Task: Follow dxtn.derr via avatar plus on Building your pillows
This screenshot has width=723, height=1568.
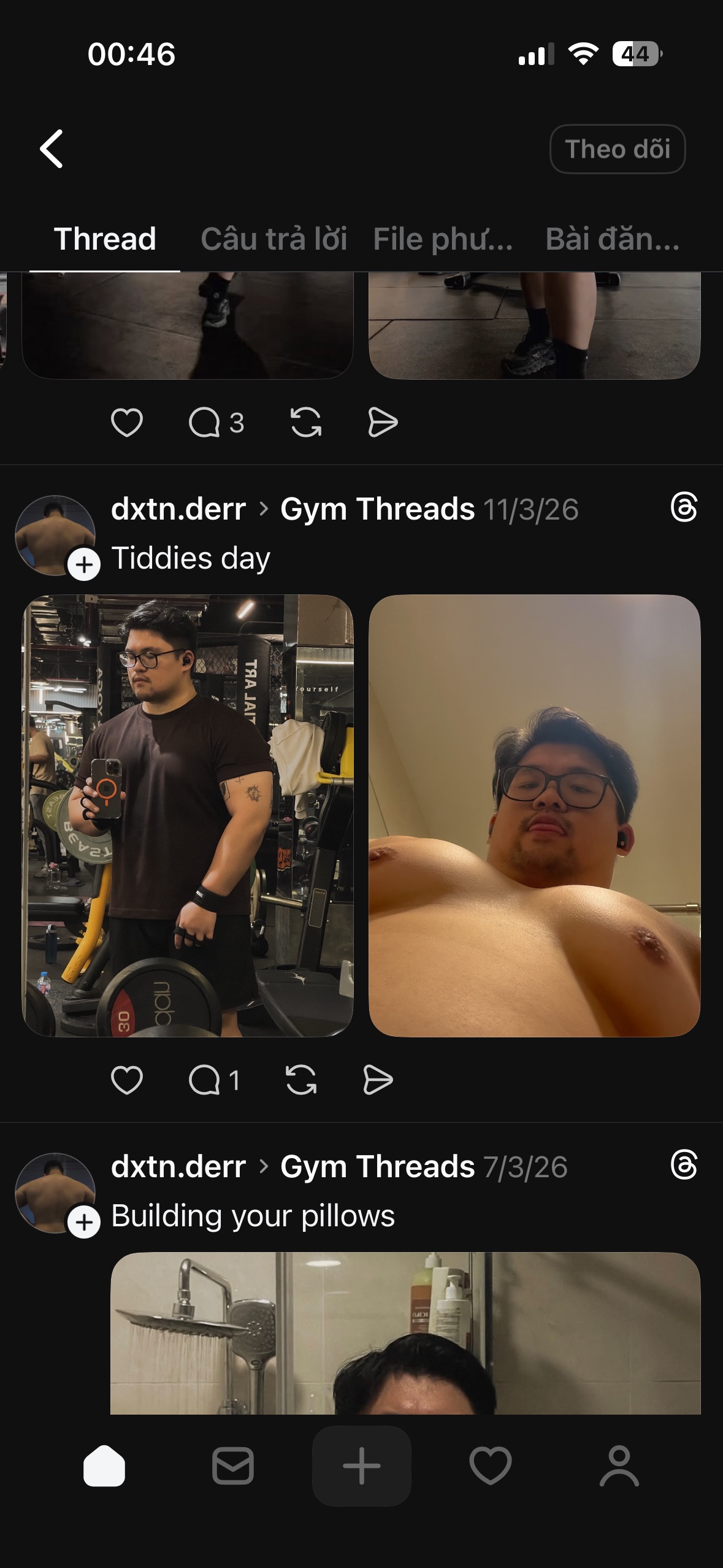Action: pos(84,1222)
